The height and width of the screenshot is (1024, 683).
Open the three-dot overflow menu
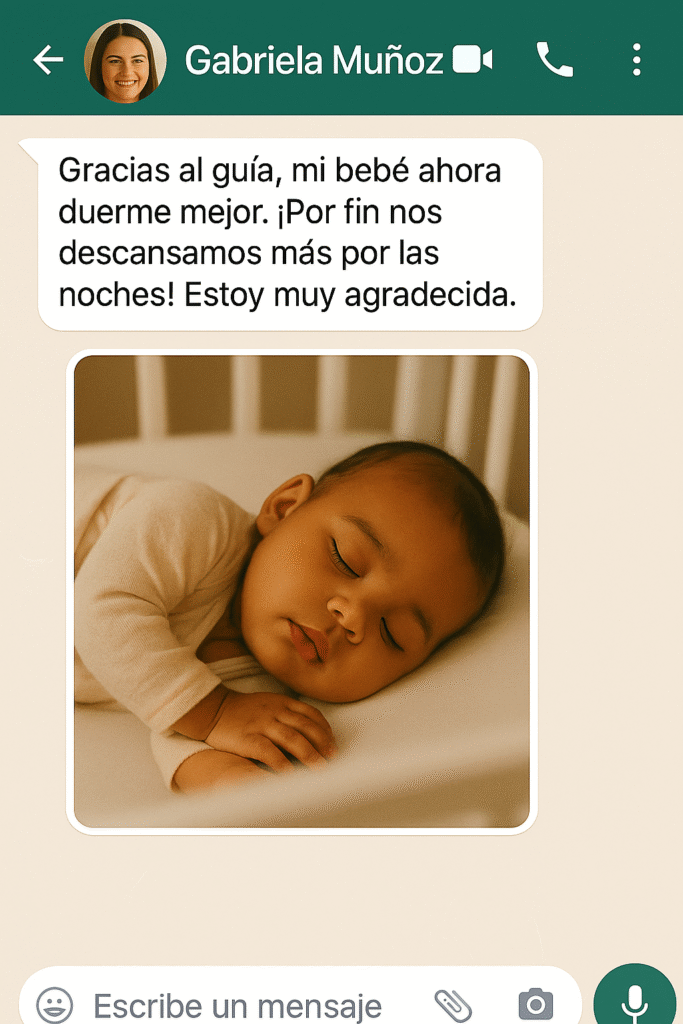(637, 61)
